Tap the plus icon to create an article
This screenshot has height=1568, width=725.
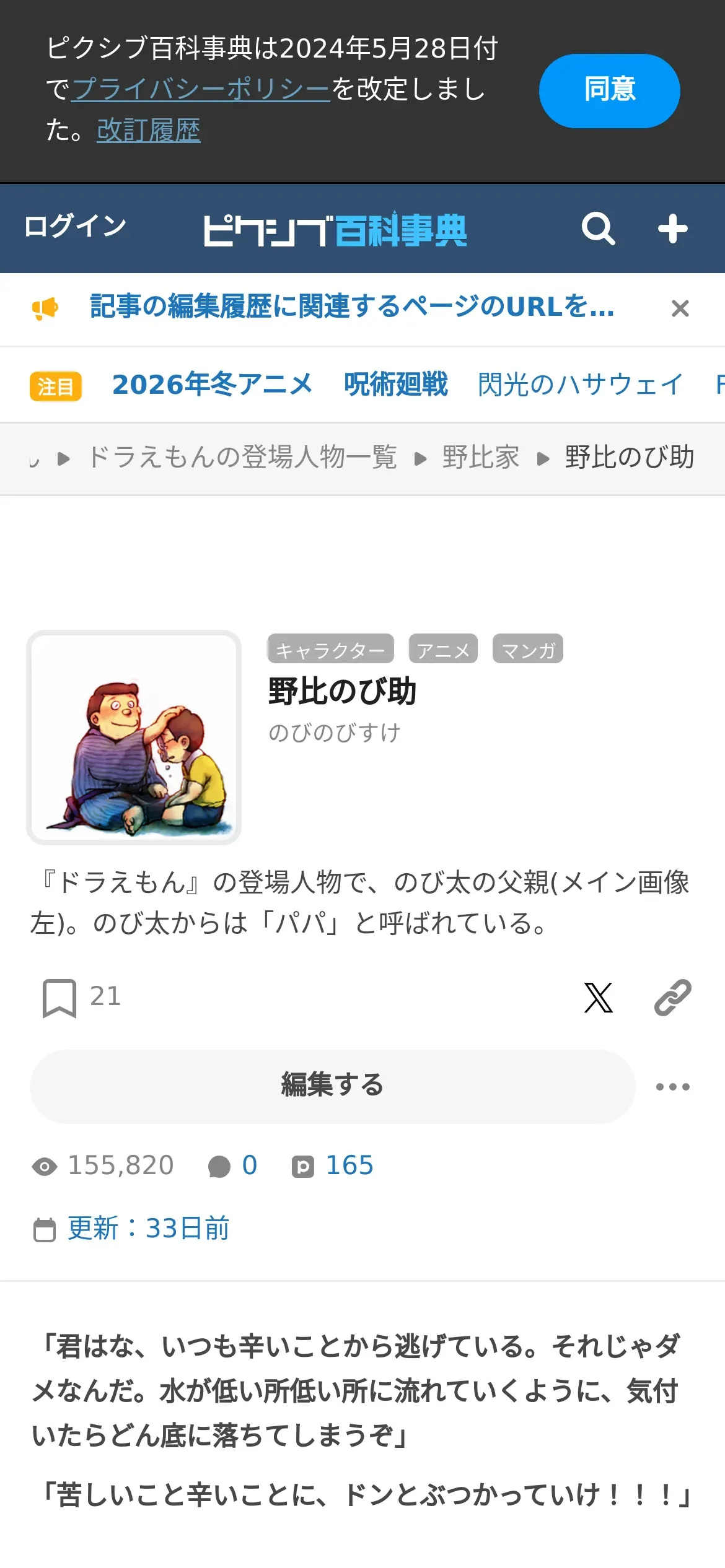(672, 229)
